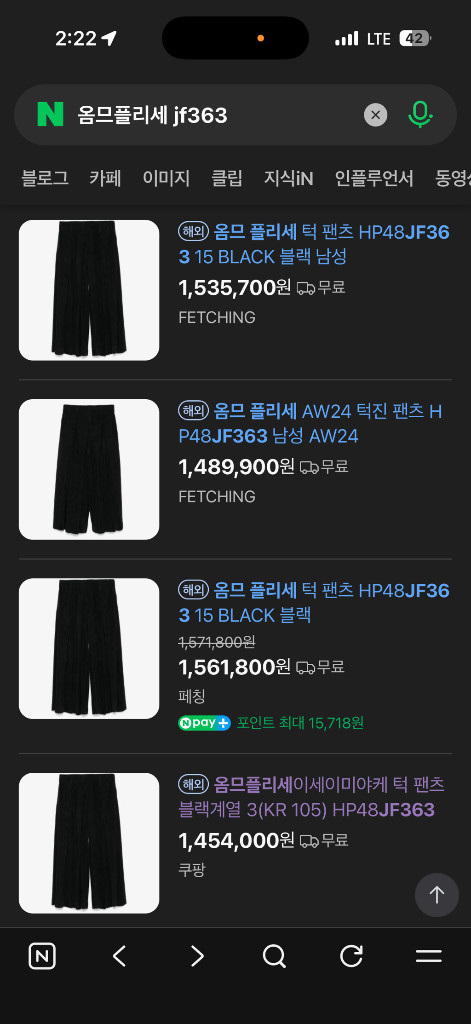
Task: Open product image of the 1,489,900원 pants
Action: point(89,470)
